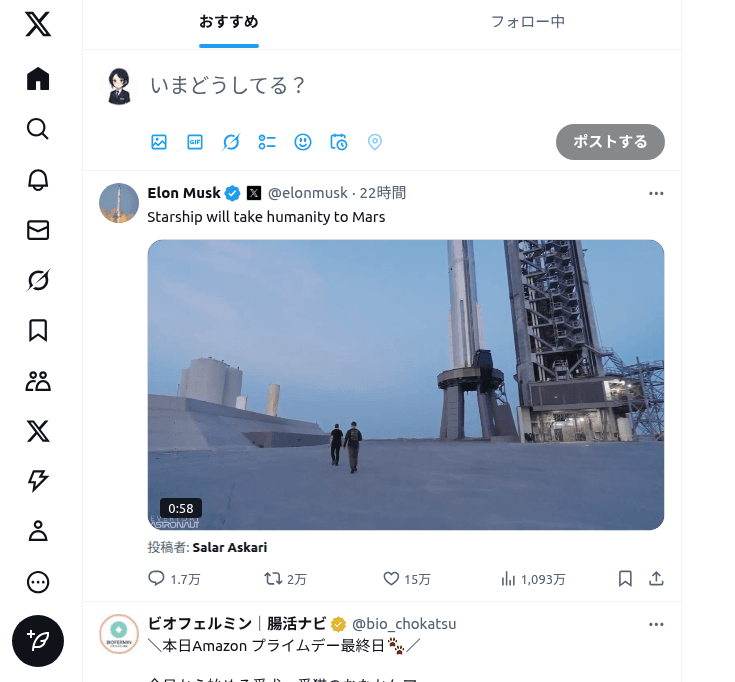Go to the home feed icon
The width and height of the screenshot is (735, 682).
tap(38, 79)
